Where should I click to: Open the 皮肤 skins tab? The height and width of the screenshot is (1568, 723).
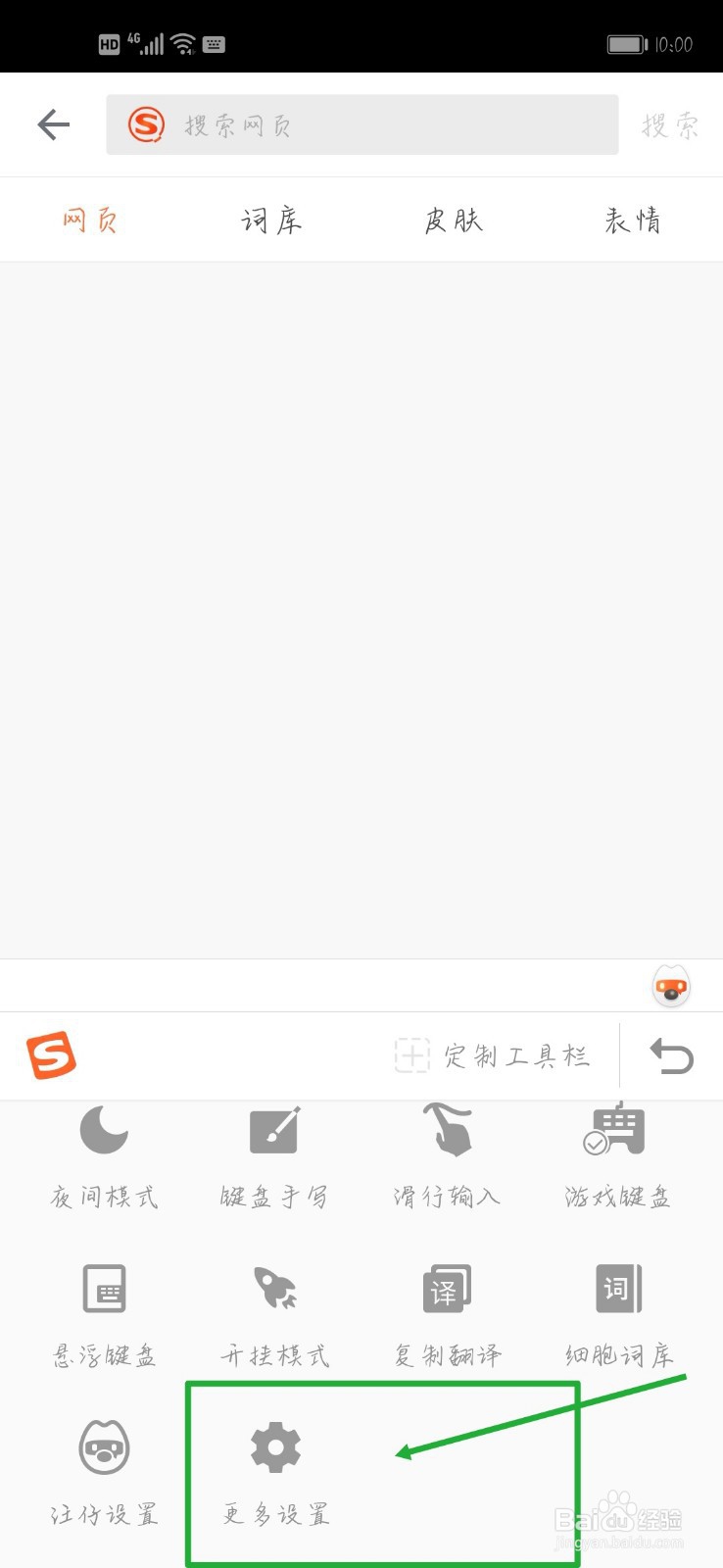coord(452,220)
